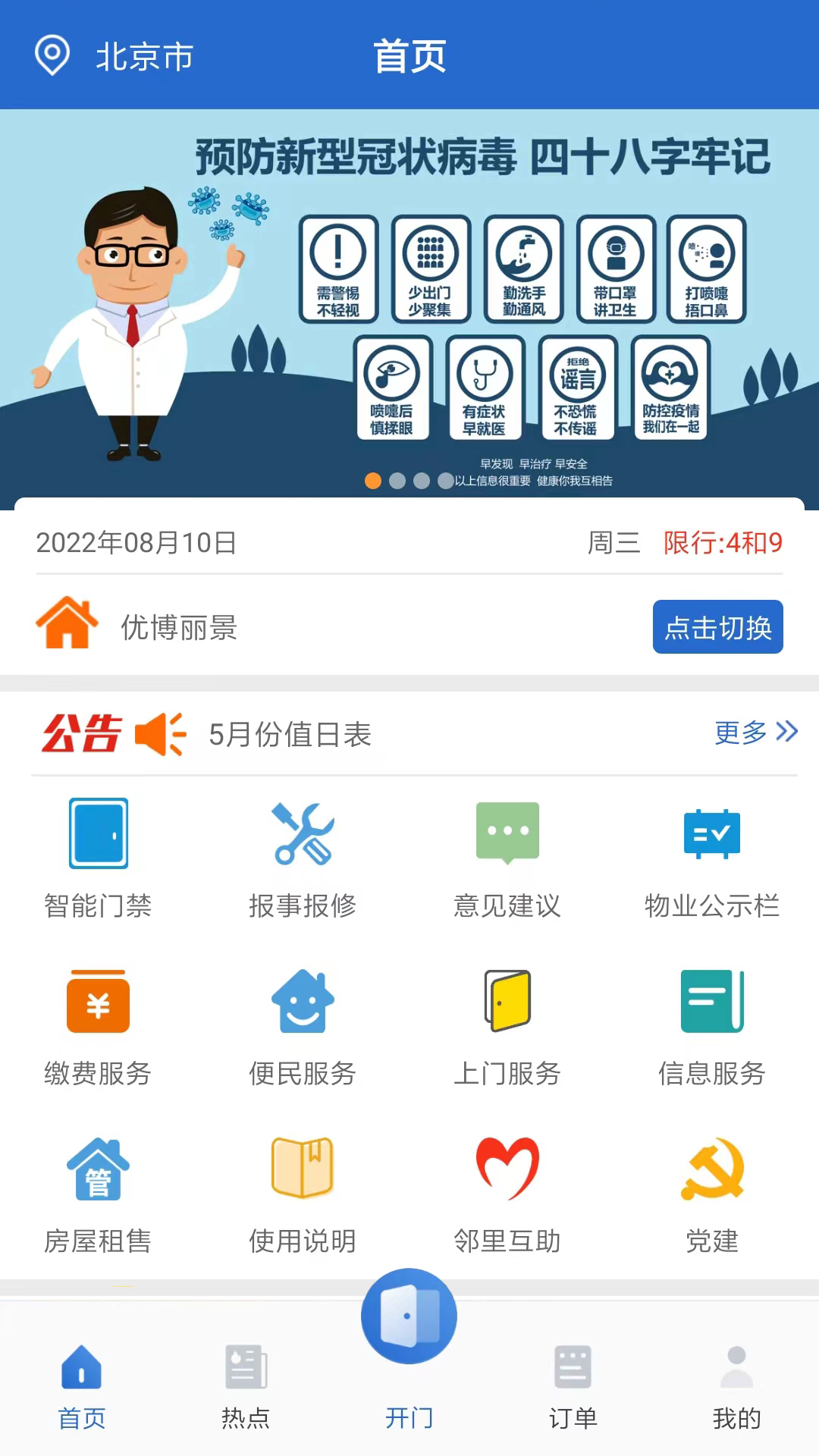The image size is (819, 1456).
Task: Switch to the 订单 orders tab
Action: [x=573, y=1392]
